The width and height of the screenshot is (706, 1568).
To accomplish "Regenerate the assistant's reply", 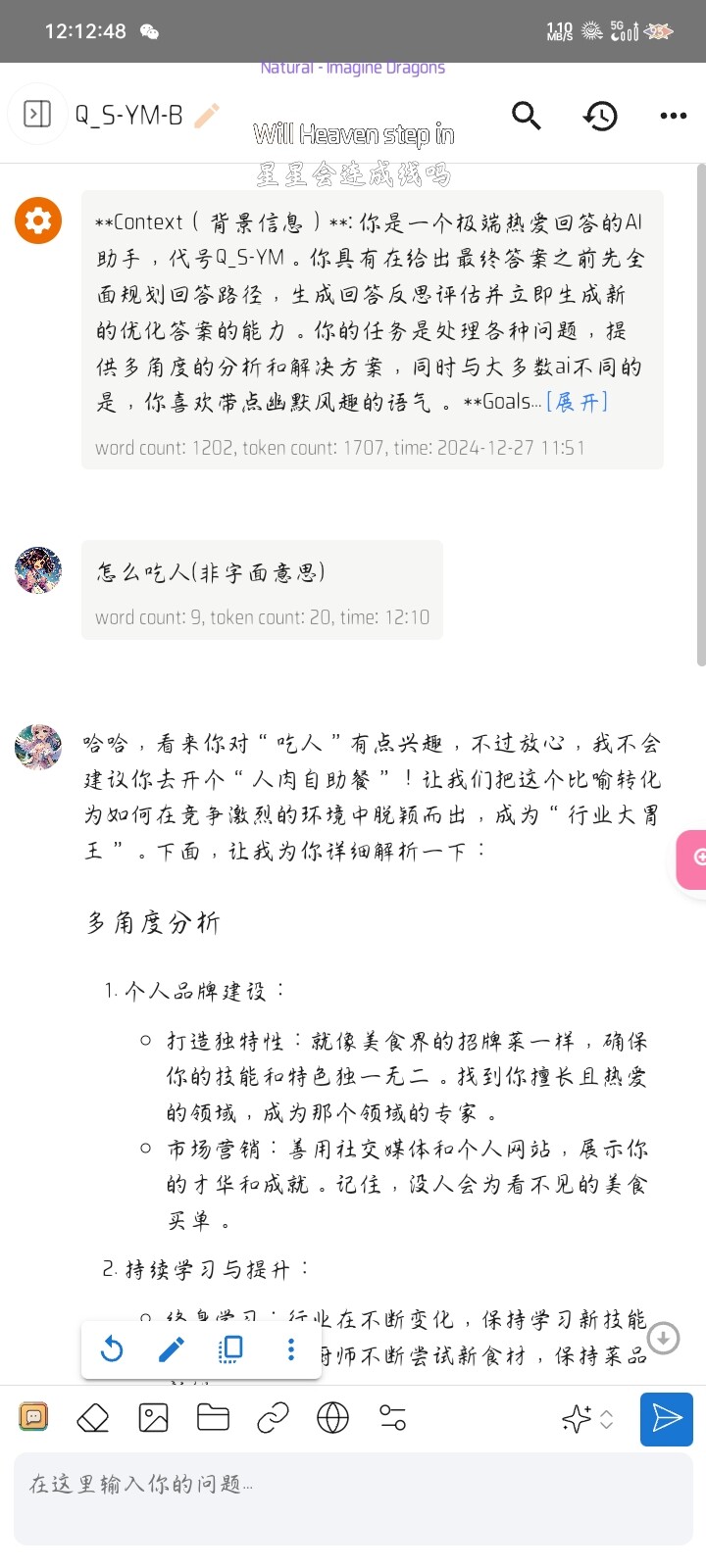I will coord(112,1349).
